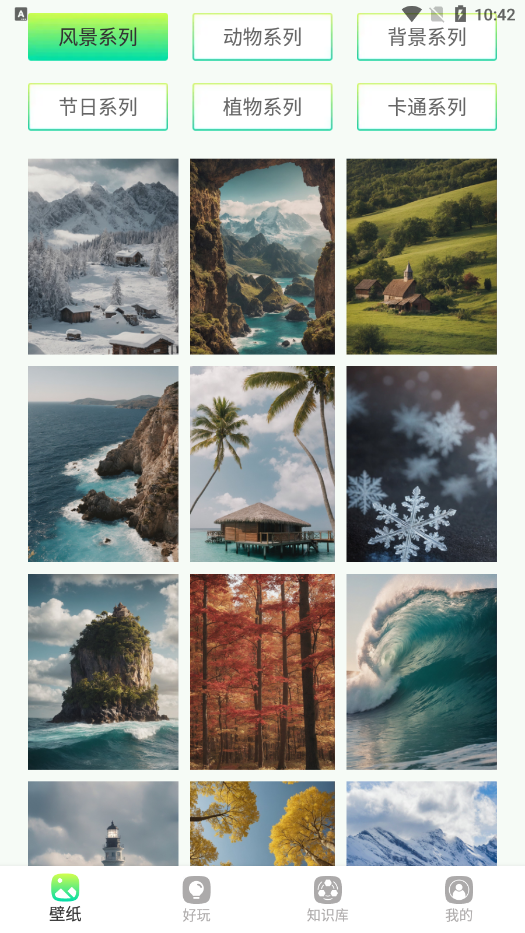Tap the 卡通系列 category button

[x=427, y=107]
